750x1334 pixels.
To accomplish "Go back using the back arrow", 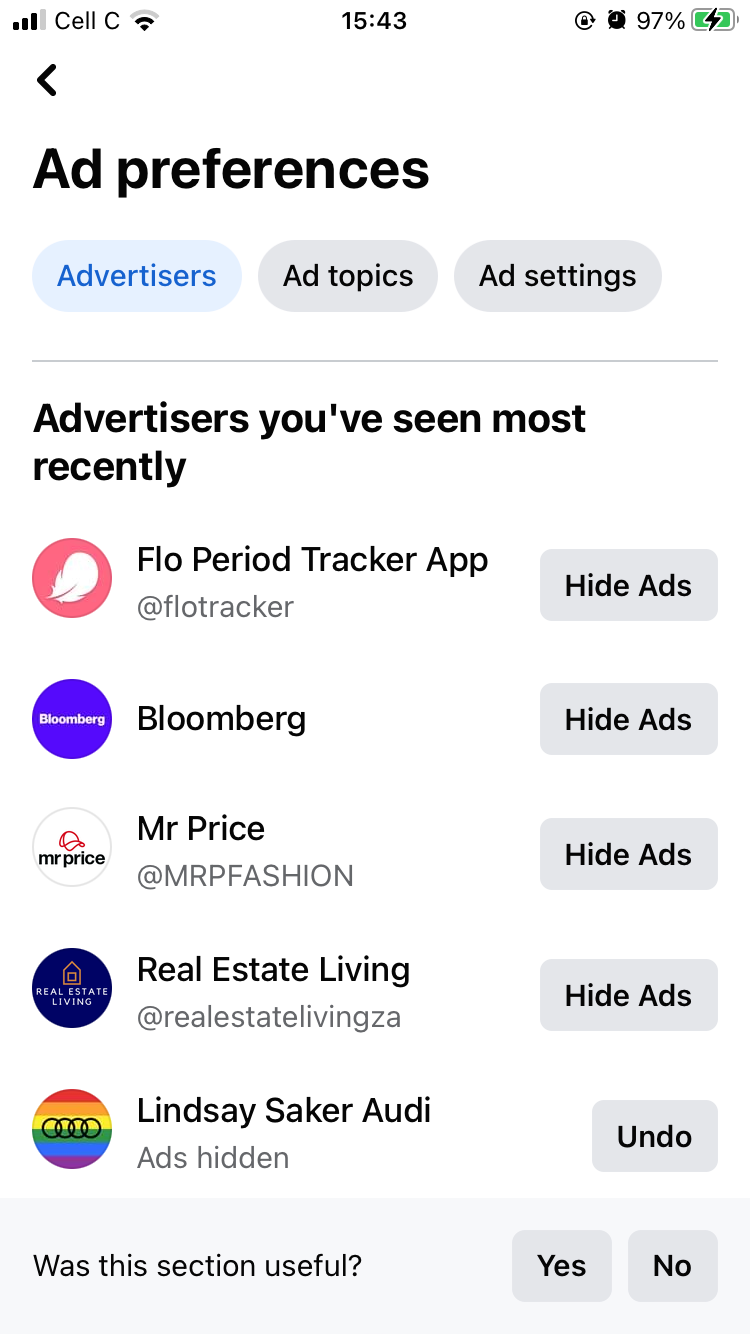I will click(47, 80).
